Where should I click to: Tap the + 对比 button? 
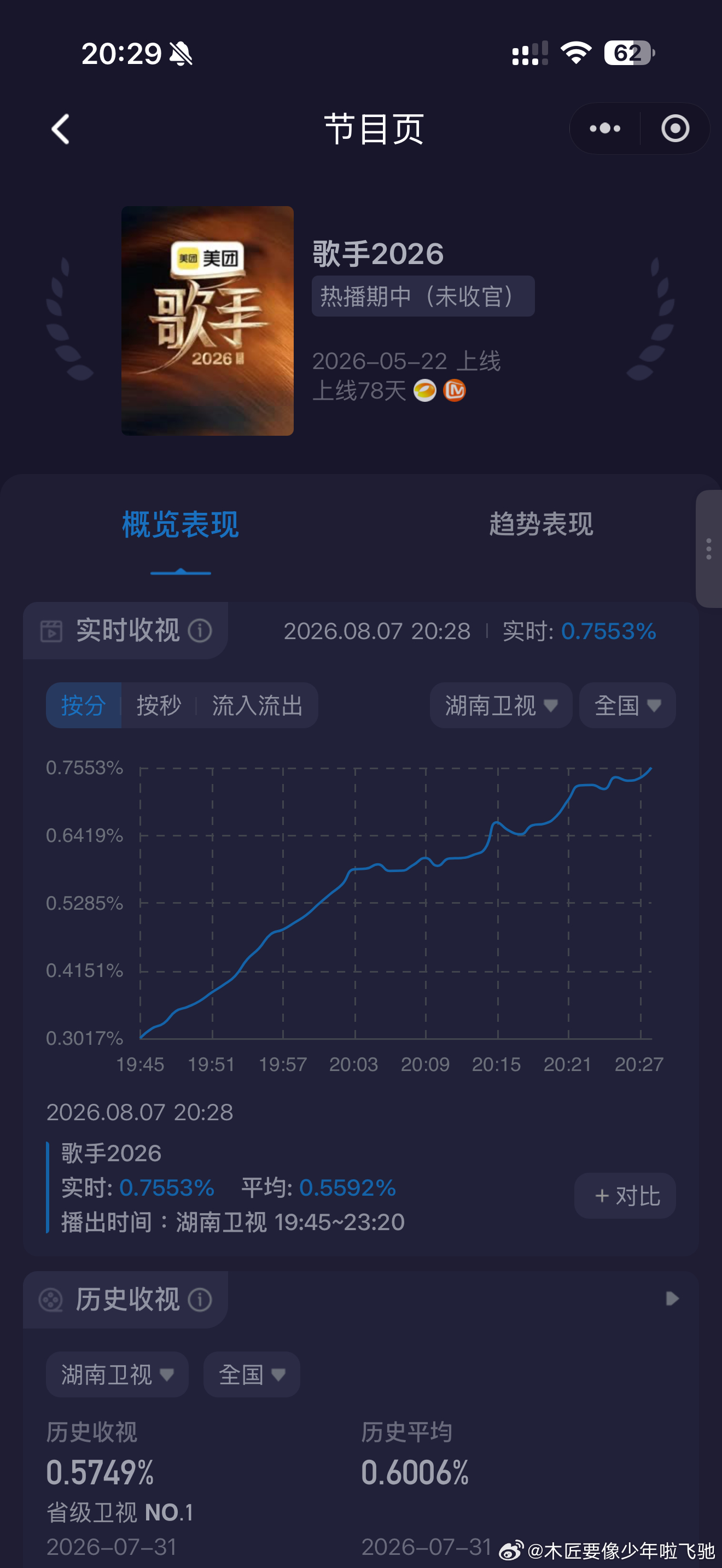point(625,1196)
